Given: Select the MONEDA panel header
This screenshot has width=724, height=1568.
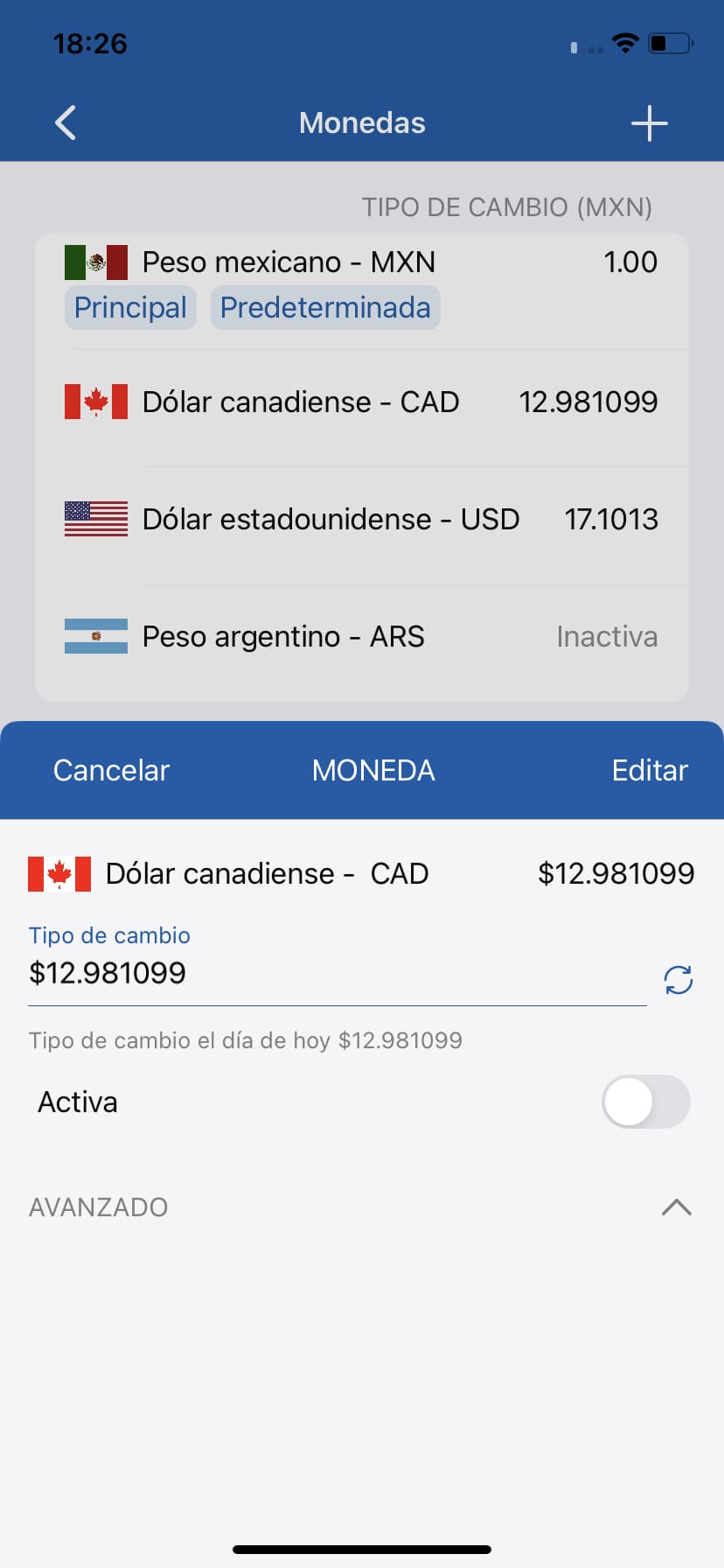Looking at the screenshot, I should [373, 770].
